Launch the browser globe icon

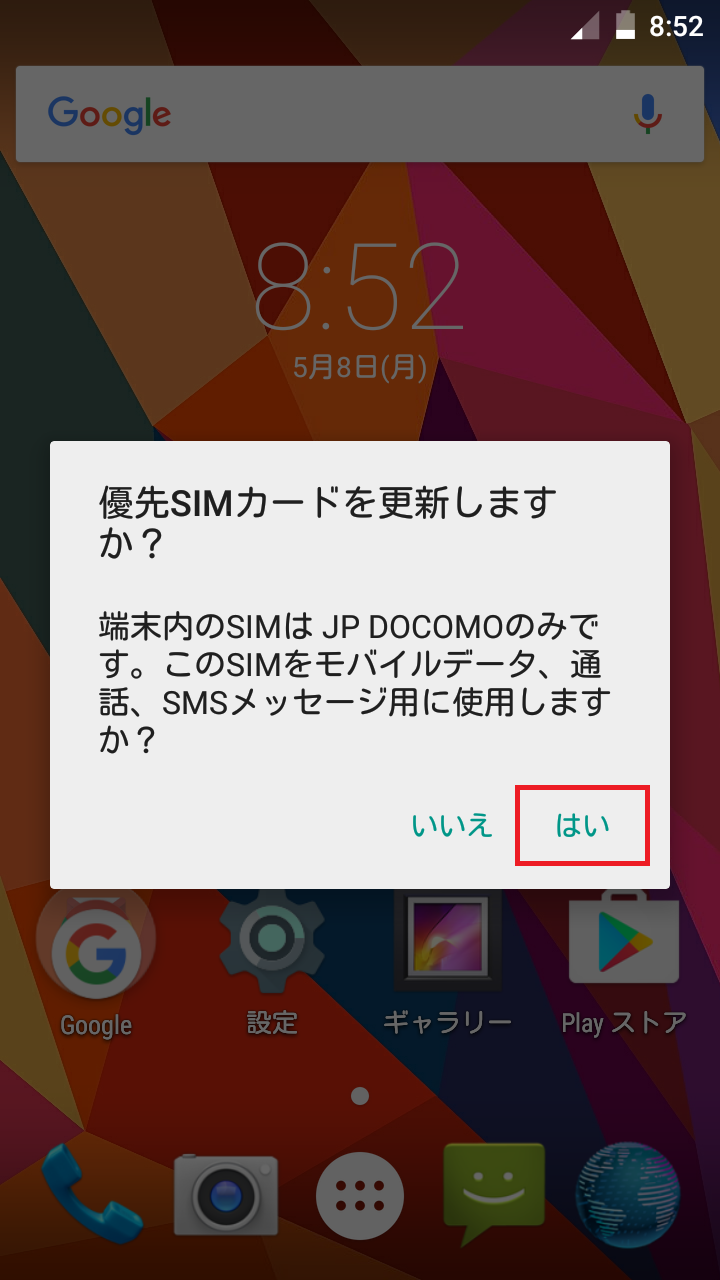[629, 1195]
